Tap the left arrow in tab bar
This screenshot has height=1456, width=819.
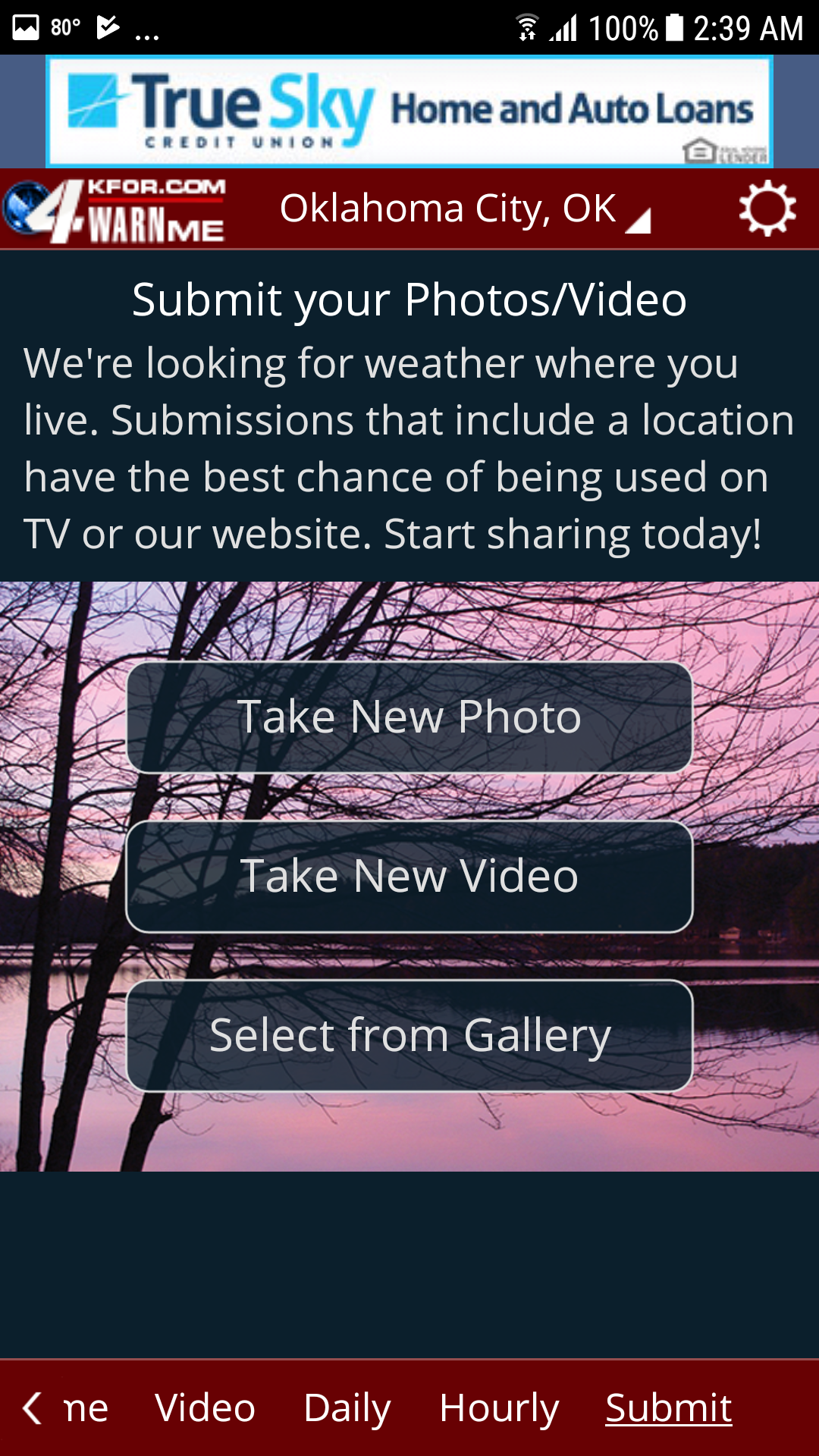coord(32,1408)
